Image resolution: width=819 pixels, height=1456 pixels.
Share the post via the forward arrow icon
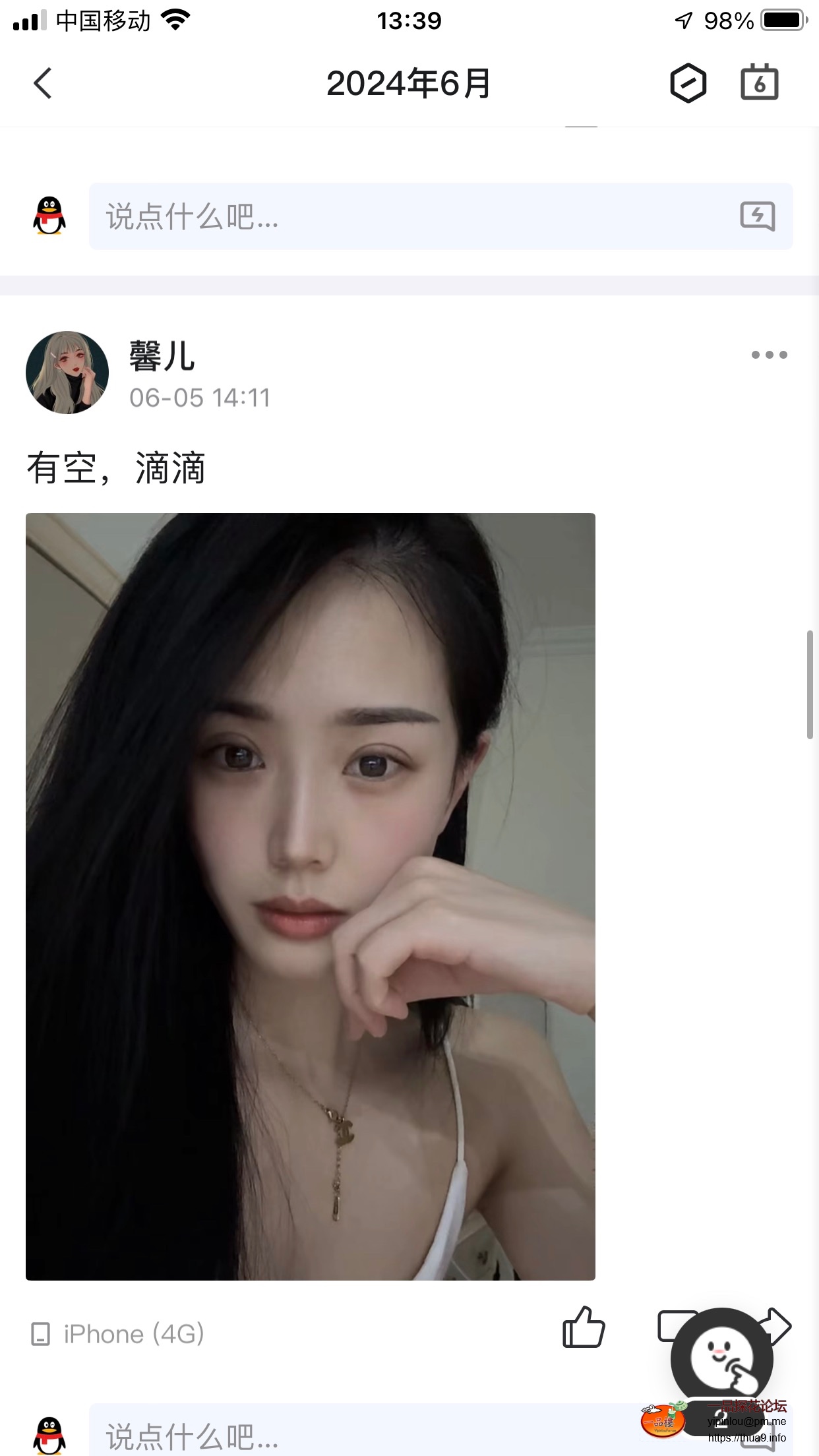coord(778,1325)
